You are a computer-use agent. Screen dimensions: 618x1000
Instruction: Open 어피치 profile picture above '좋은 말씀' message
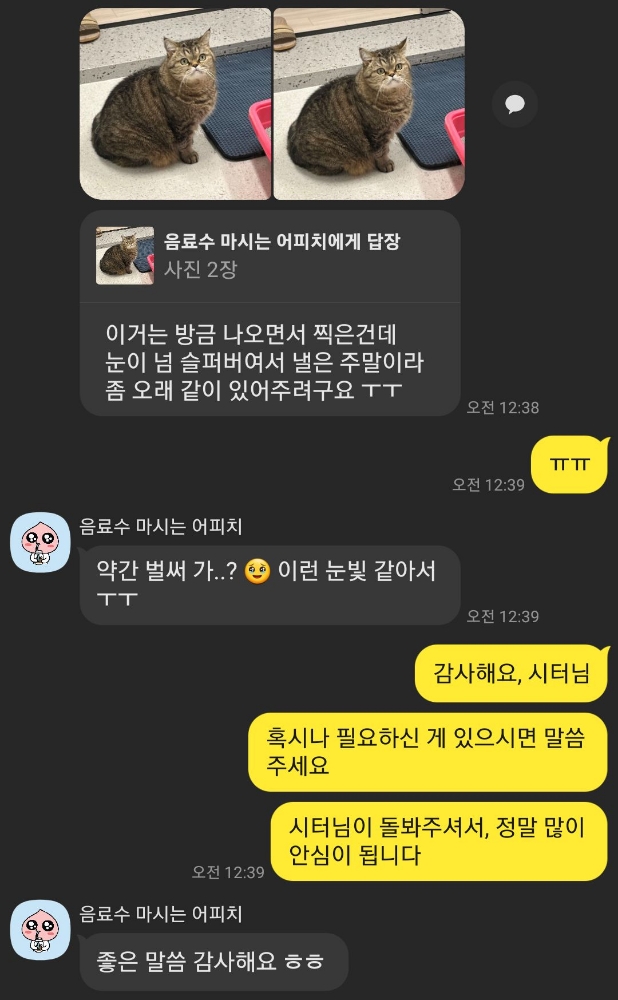tap(40, 930)
